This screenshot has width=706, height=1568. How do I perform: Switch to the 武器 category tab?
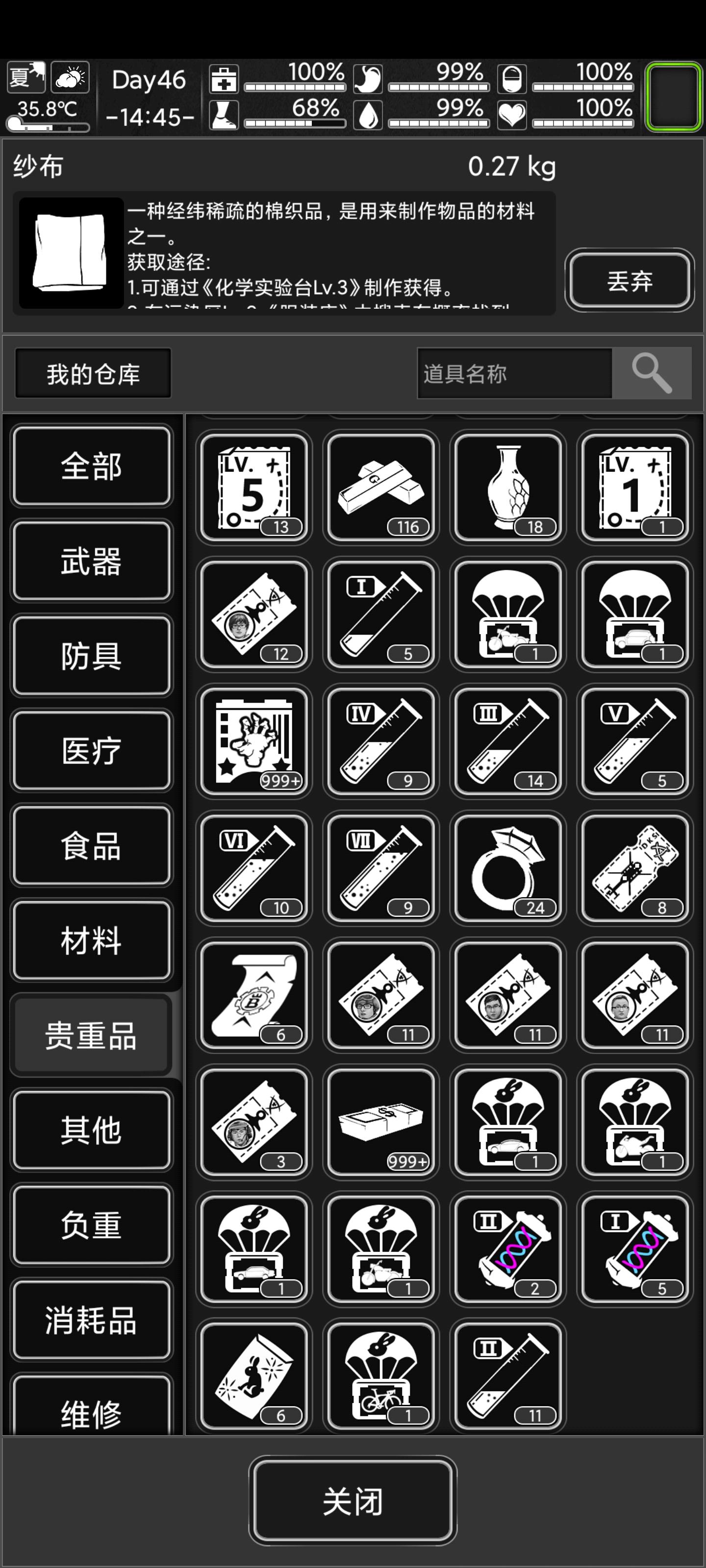[91, 561]
